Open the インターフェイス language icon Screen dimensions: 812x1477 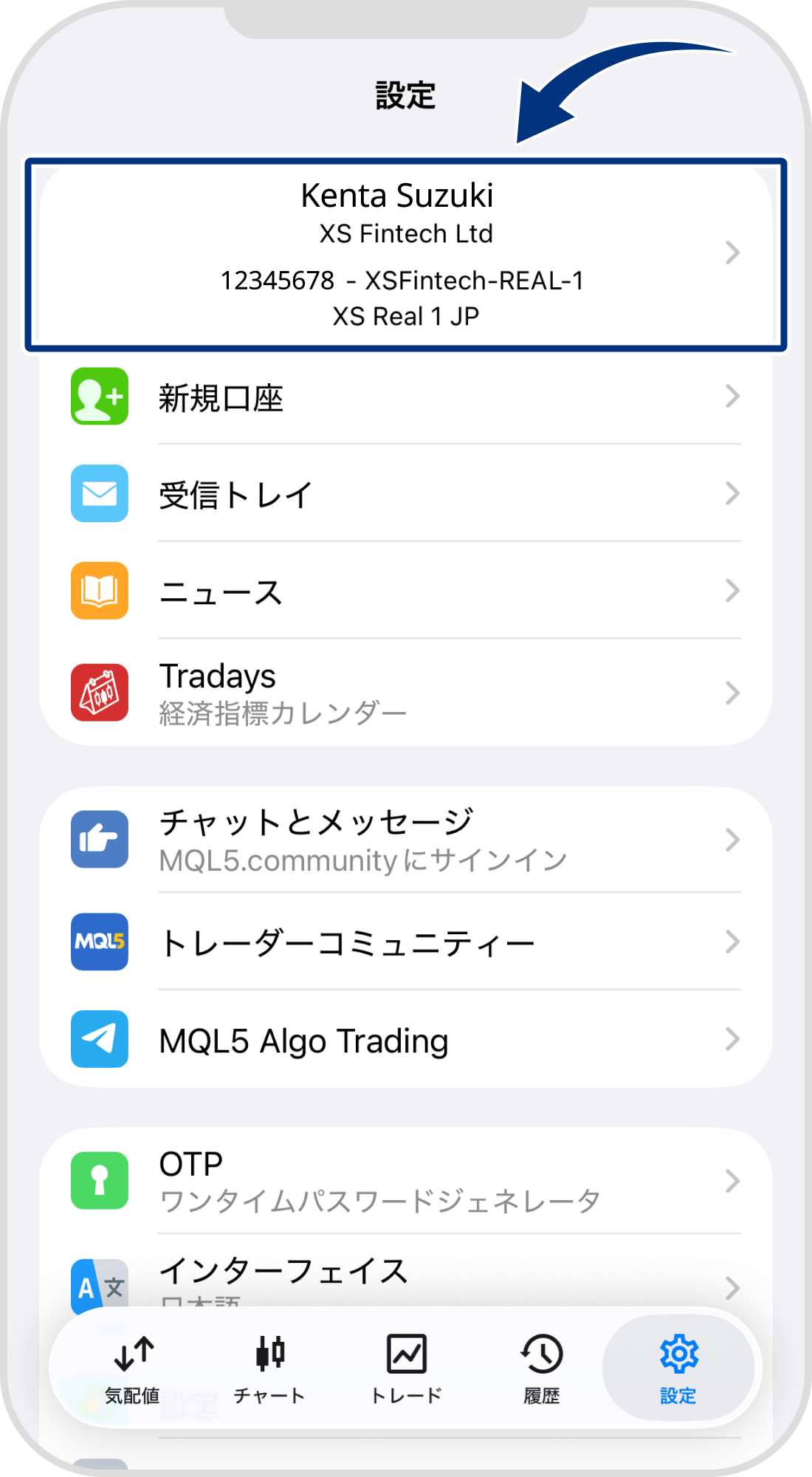coord(99,1285)
